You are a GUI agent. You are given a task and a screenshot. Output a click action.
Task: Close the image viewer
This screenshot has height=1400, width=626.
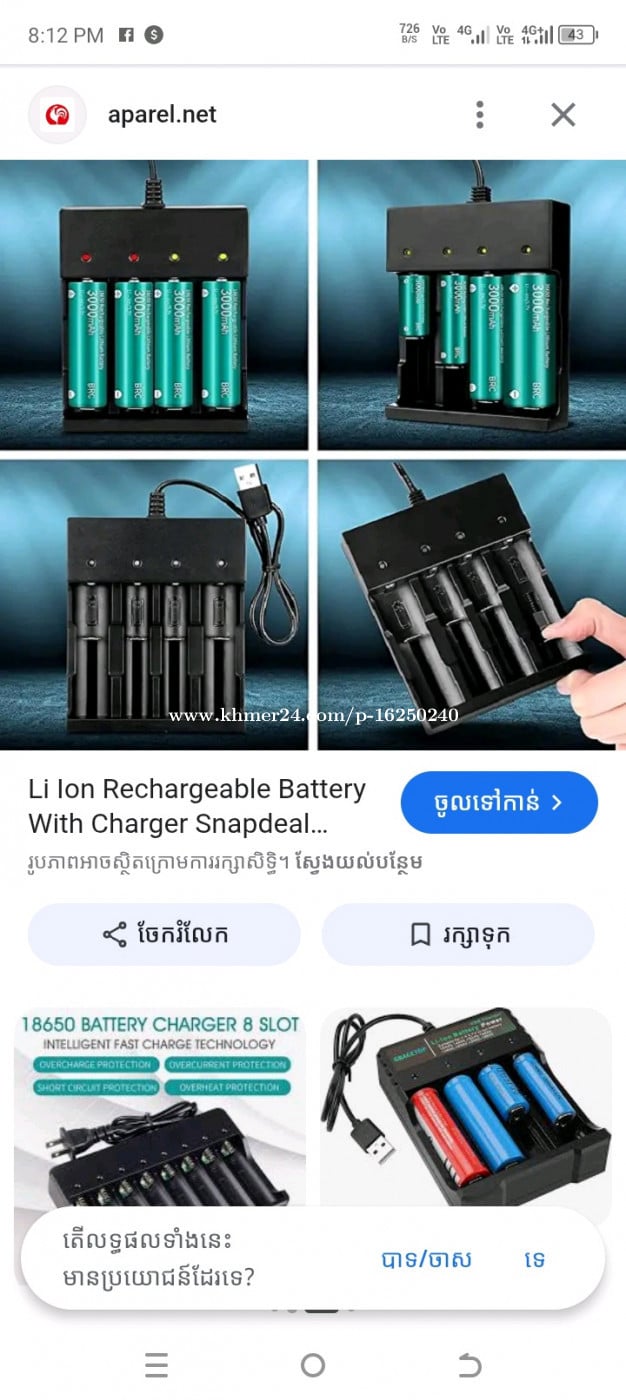point(563,115)
